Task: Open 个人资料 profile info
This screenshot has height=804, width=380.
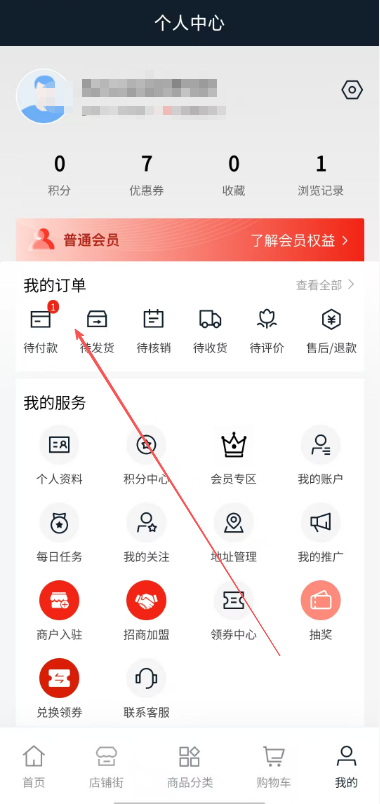Action: [59, 455]
